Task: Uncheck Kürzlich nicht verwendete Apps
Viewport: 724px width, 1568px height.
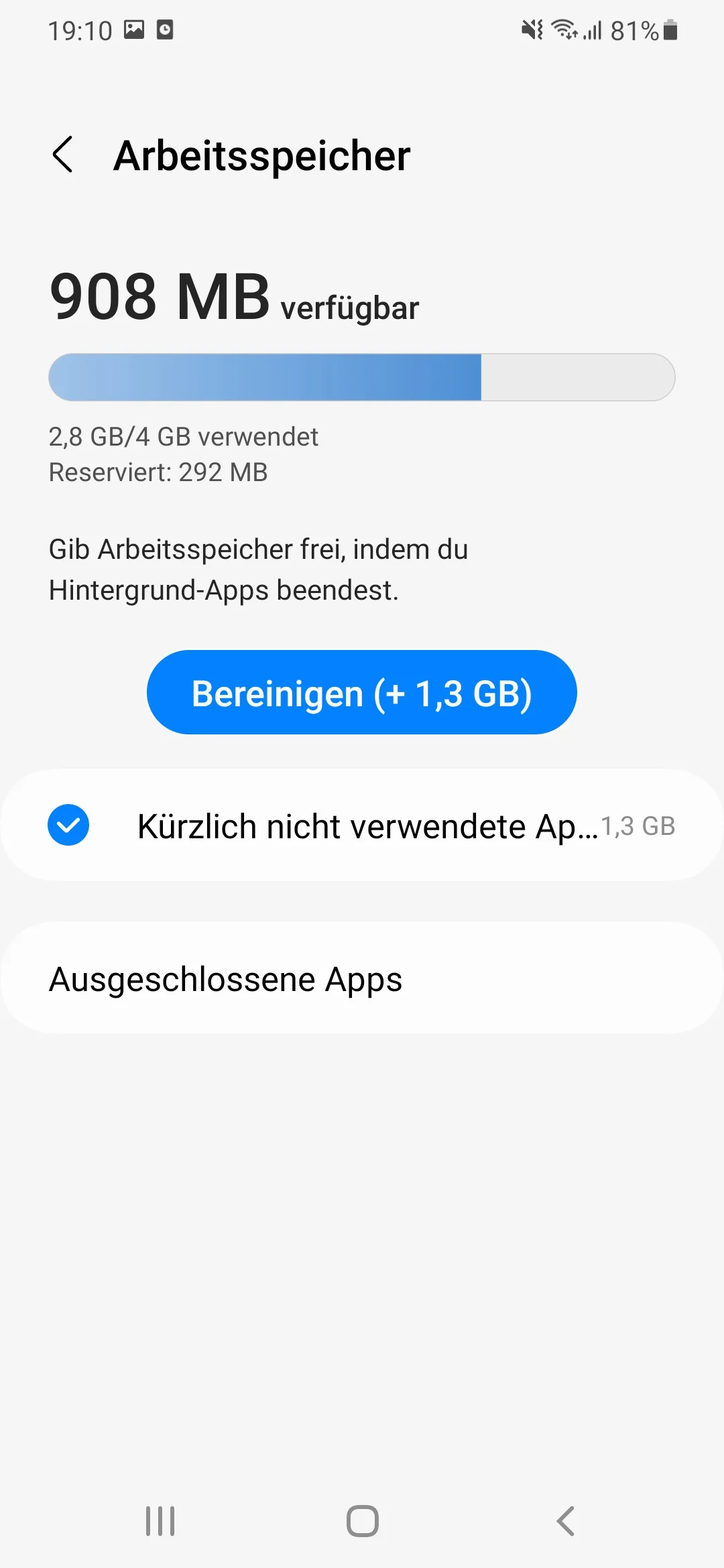Action: (x=68, y=825)
